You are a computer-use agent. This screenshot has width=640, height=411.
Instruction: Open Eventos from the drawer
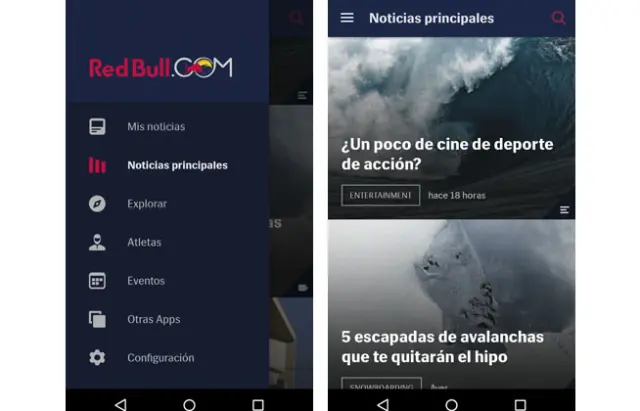pos(145,281)
